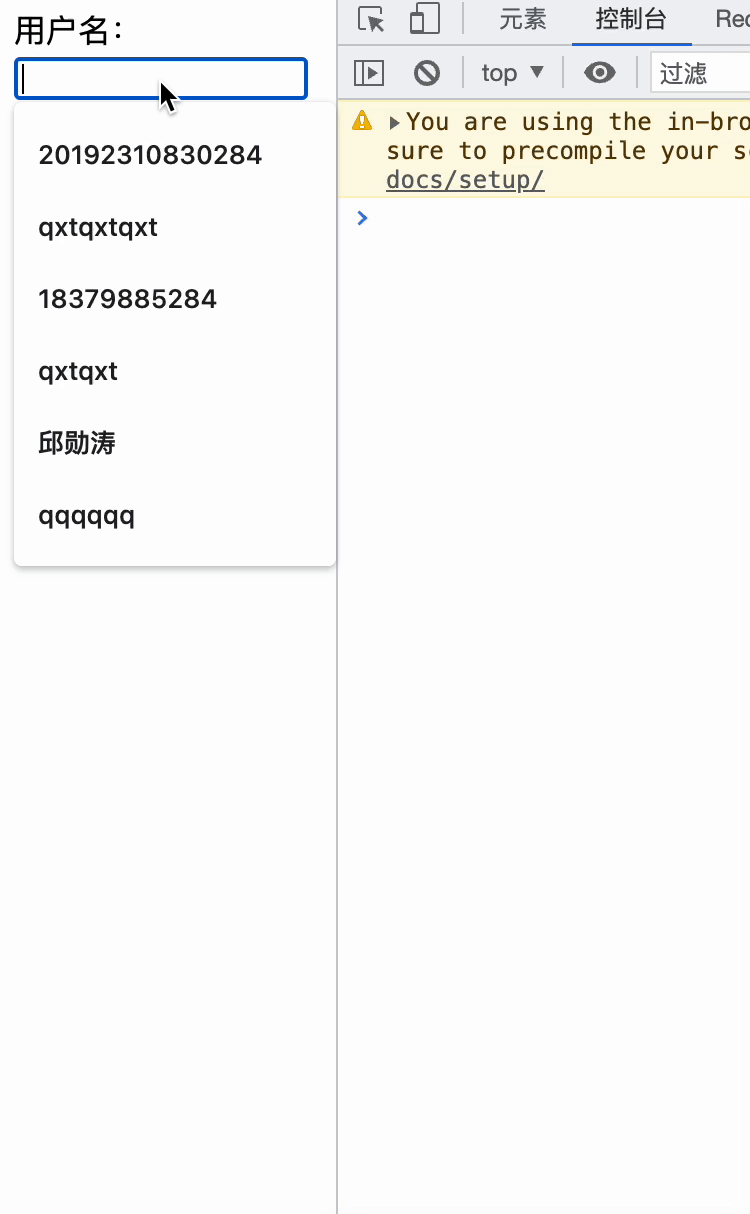Focus the 用户名 text field
The image size is (750, 1214).
160,79
